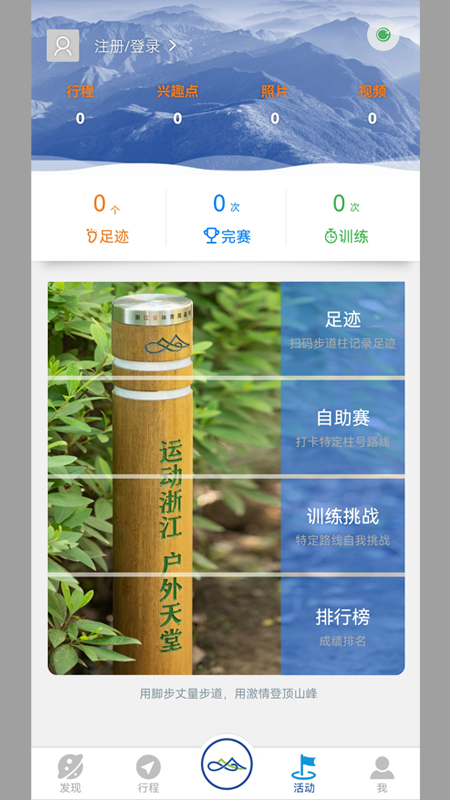Open 注册/登录 to sign in
Screen dimensions: 450x800
(135, 46)
